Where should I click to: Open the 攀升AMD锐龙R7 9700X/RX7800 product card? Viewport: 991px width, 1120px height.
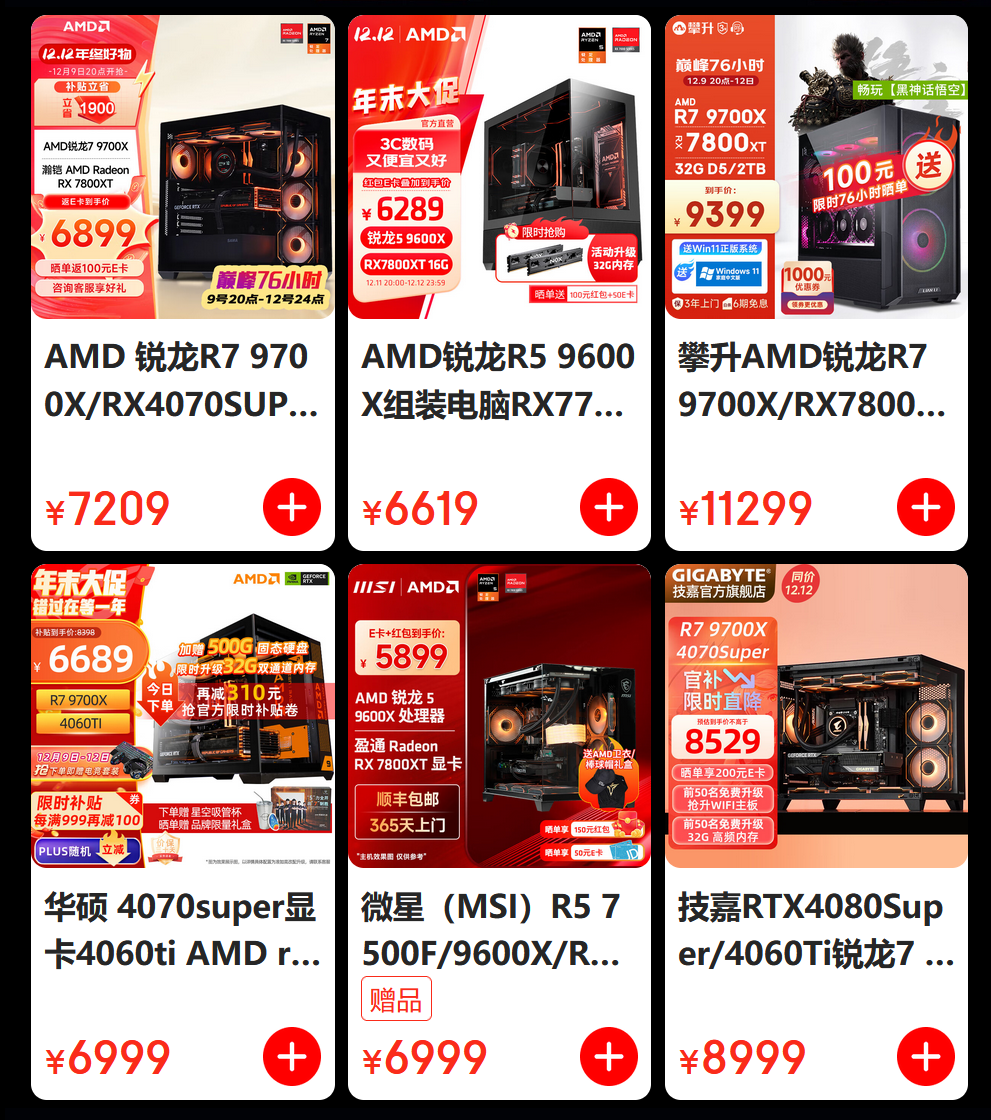point(815,380)
